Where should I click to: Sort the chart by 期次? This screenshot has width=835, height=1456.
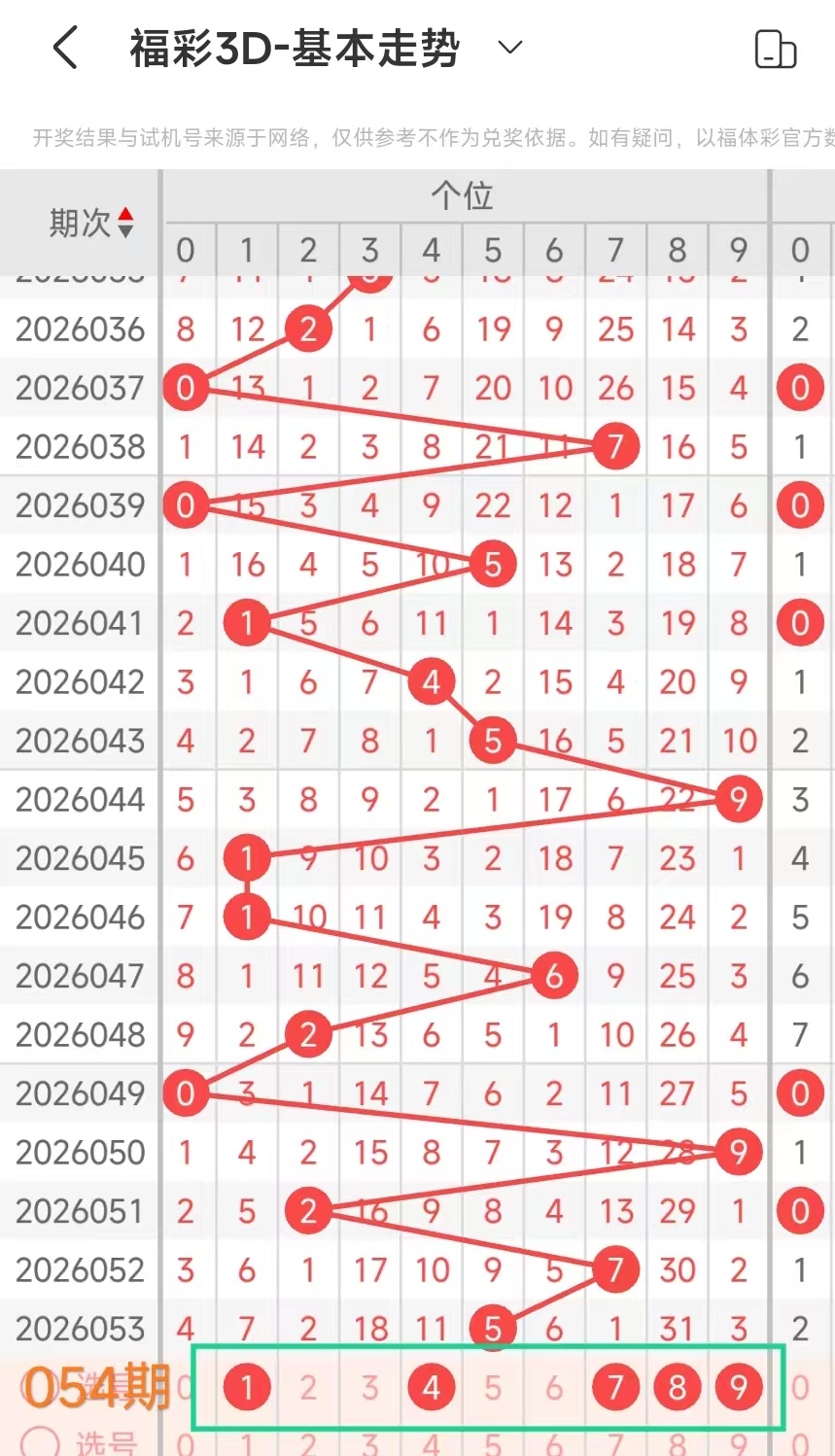[x=90, y=224]
